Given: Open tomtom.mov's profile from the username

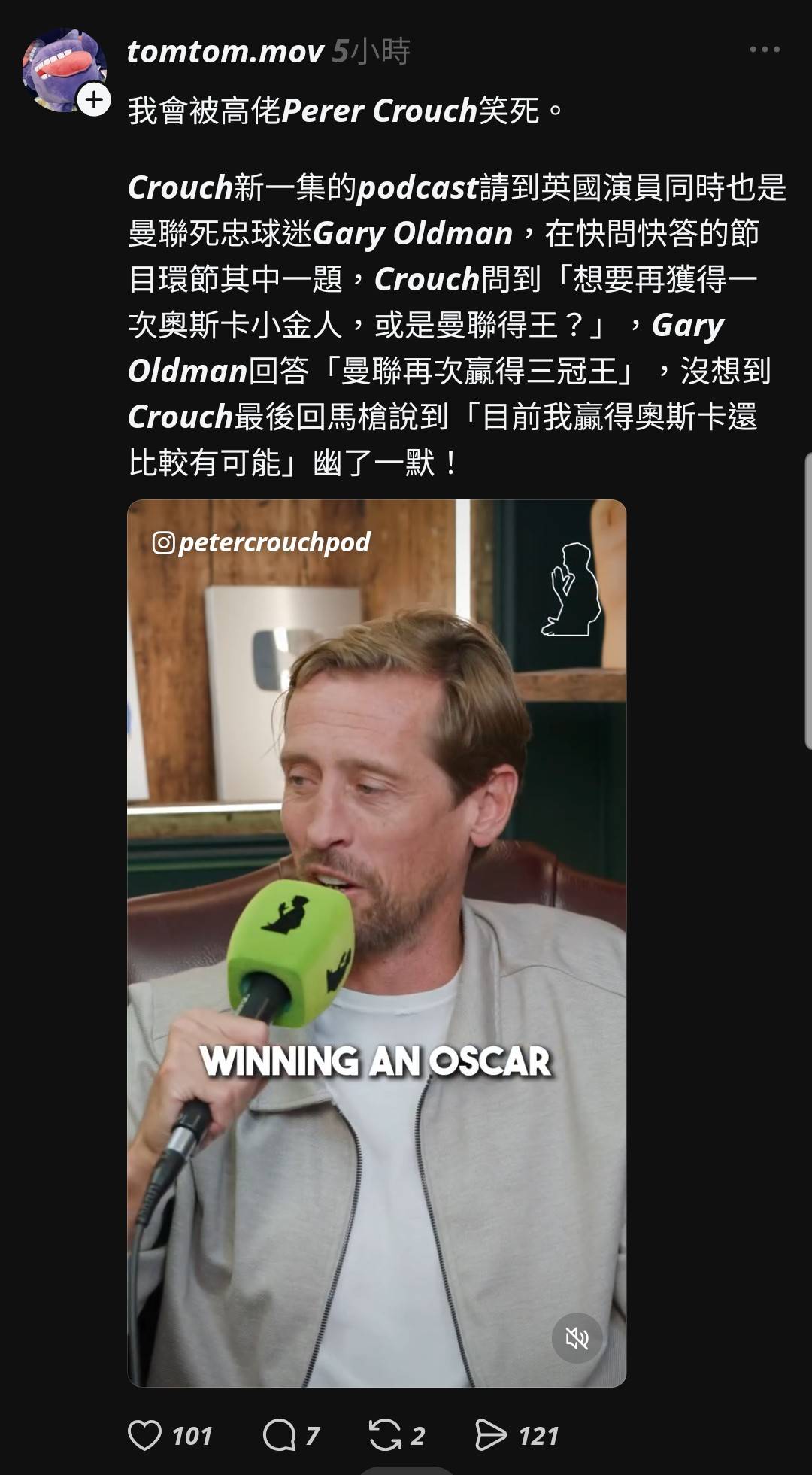Looking at the screenshot, I should [x=225, y=51].
